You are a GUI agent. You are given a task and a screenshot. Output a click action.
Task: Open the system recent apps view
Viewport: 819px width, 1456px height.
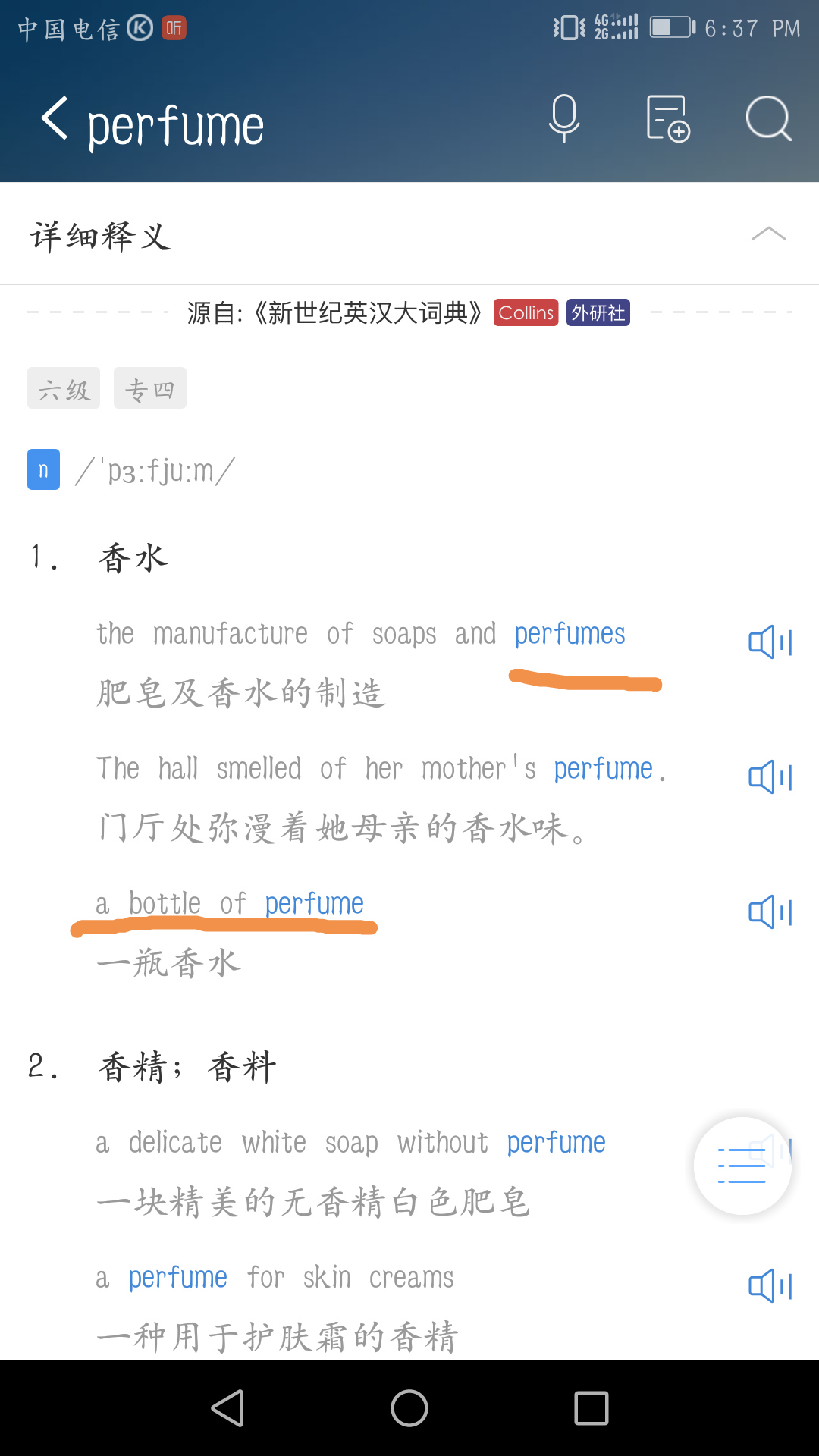[591, 1408]
